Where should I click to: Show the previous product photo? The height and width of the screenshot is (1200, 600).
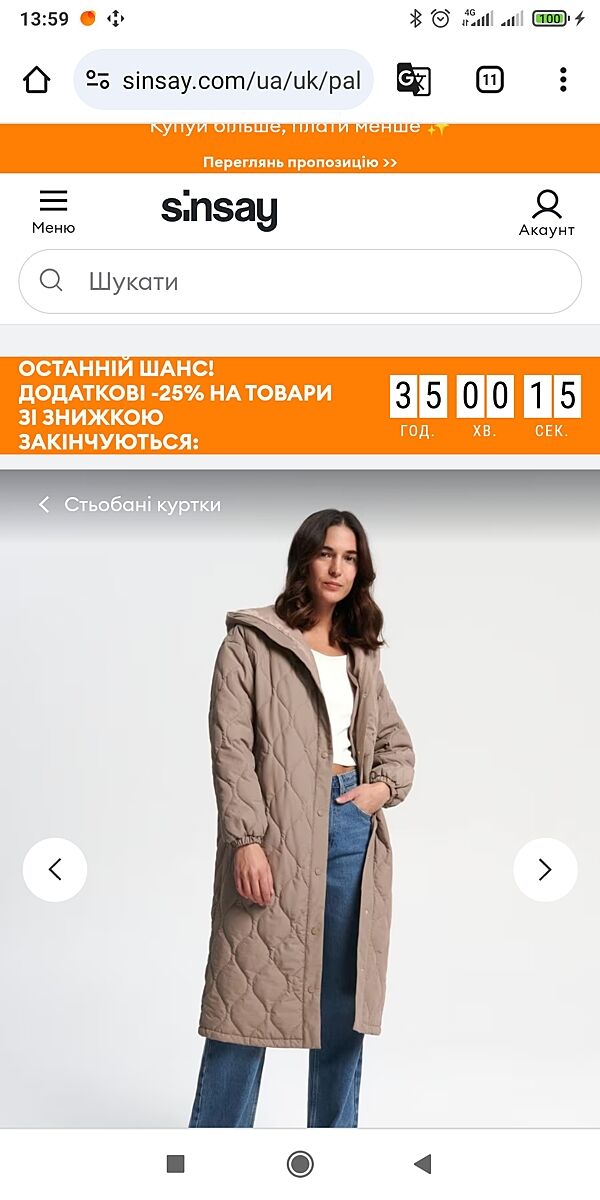click(55, 870)
